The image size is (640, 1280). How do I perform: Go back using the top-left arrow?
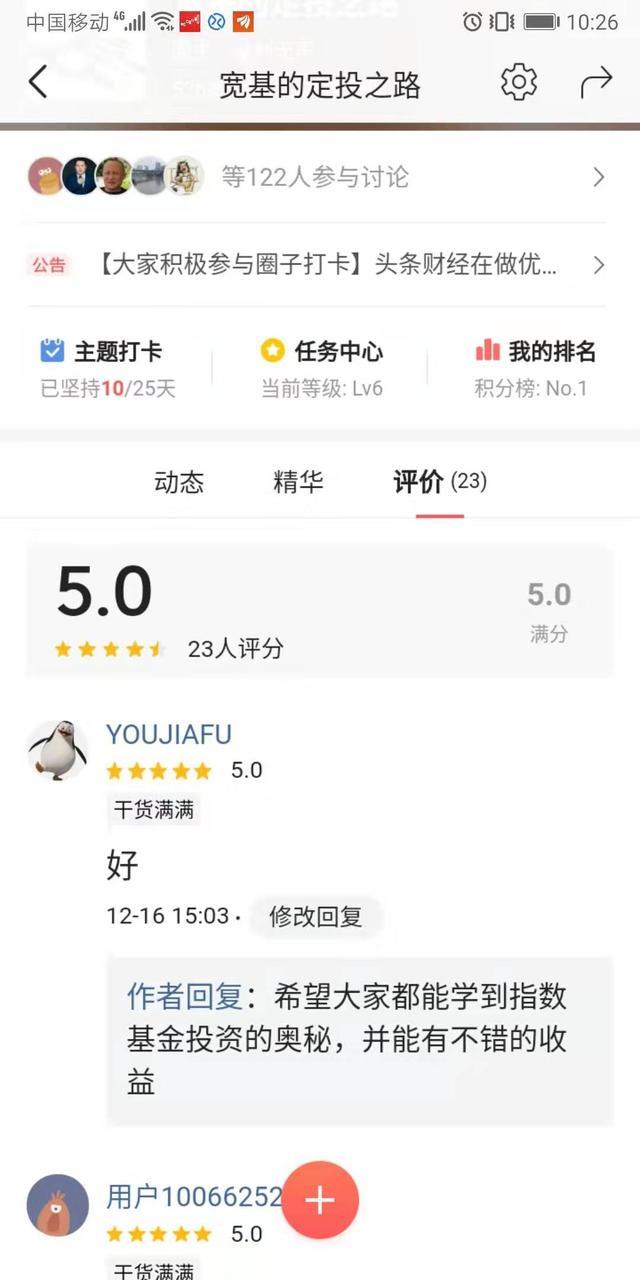tap(38, 82)
